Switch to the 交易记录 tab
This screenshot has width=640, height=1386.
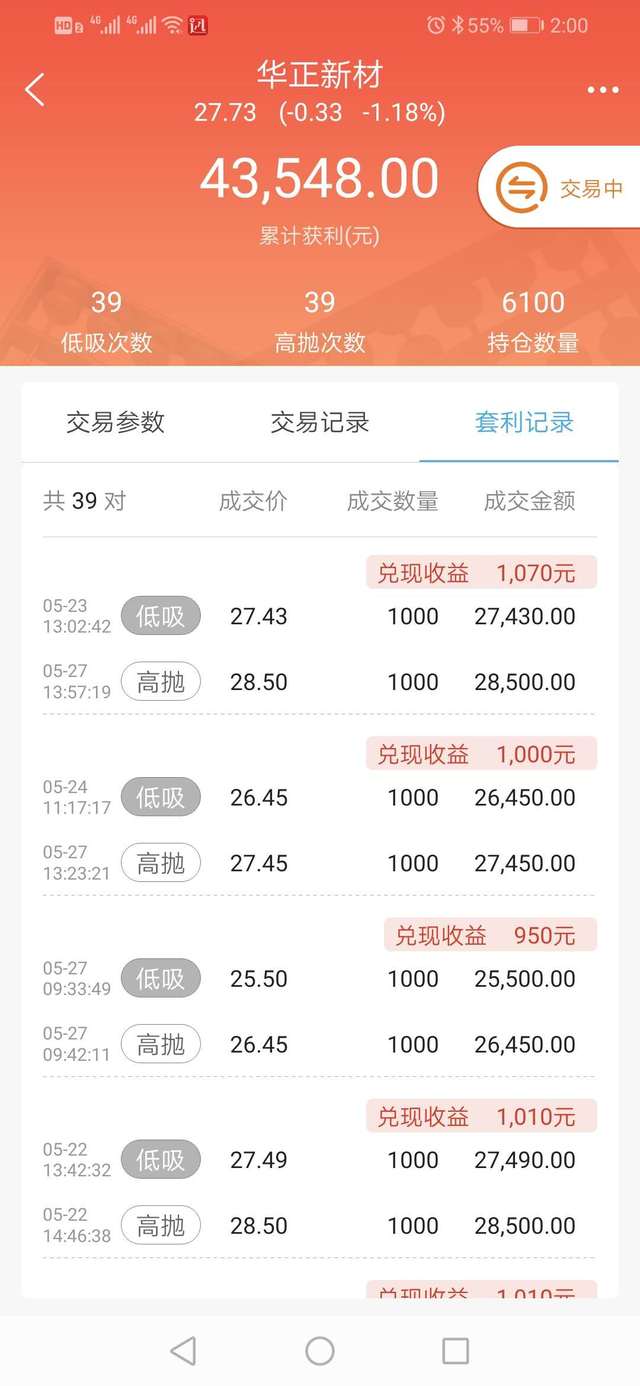click(x=320, y=423)
